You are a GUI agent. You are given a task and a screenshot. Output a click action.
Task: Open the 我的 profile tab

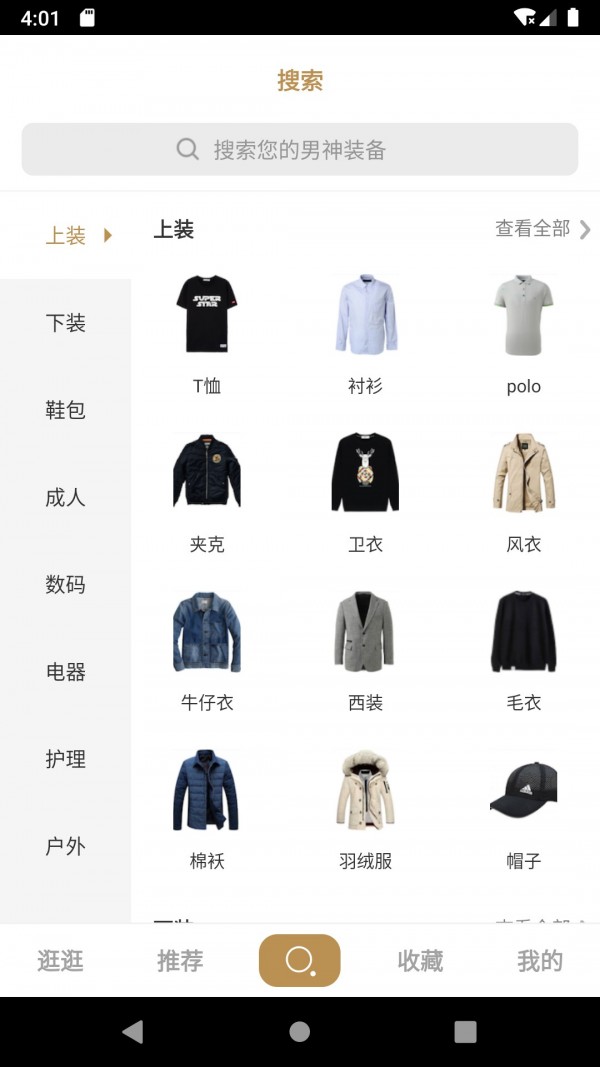(x=540, y=961)
